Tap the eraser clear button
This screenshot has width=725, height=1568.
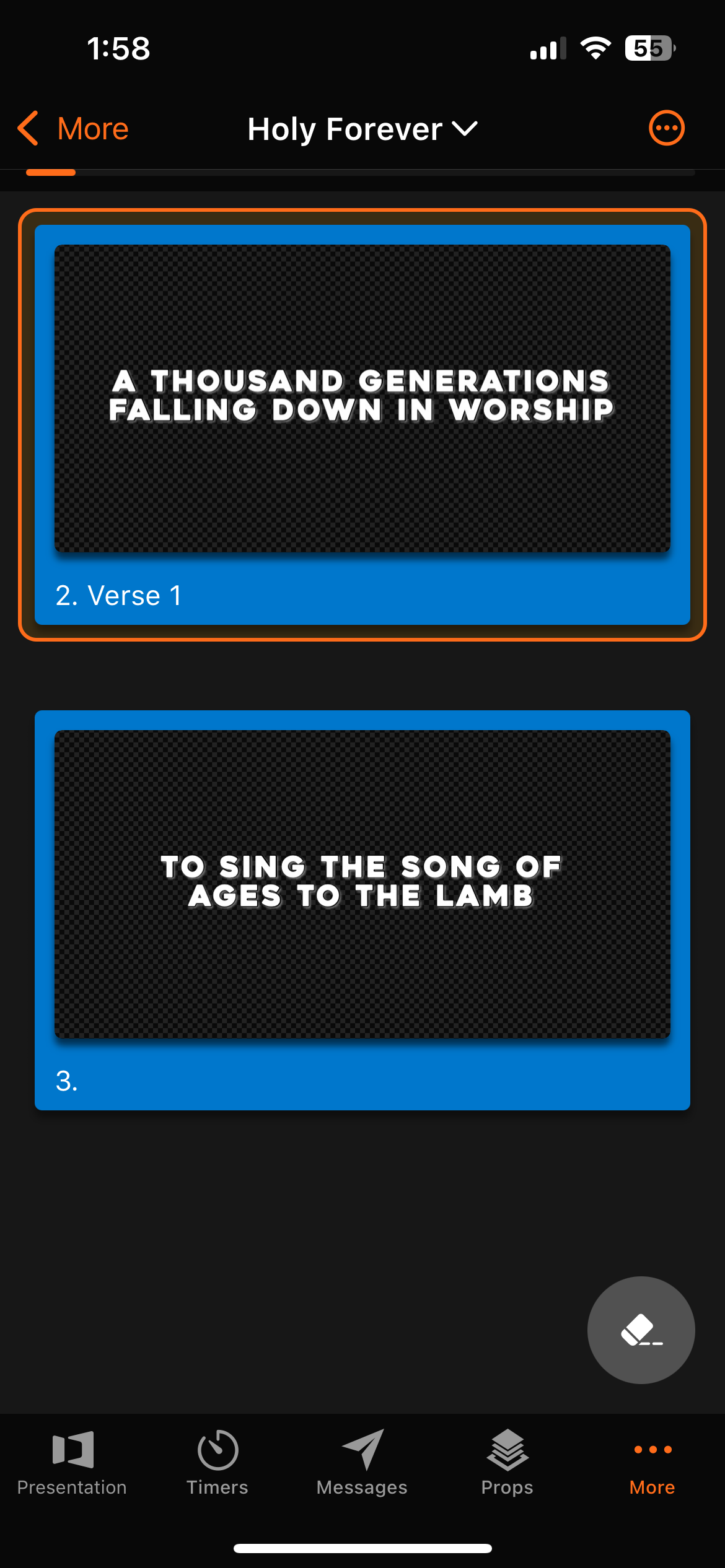(x=641, y=1330)
